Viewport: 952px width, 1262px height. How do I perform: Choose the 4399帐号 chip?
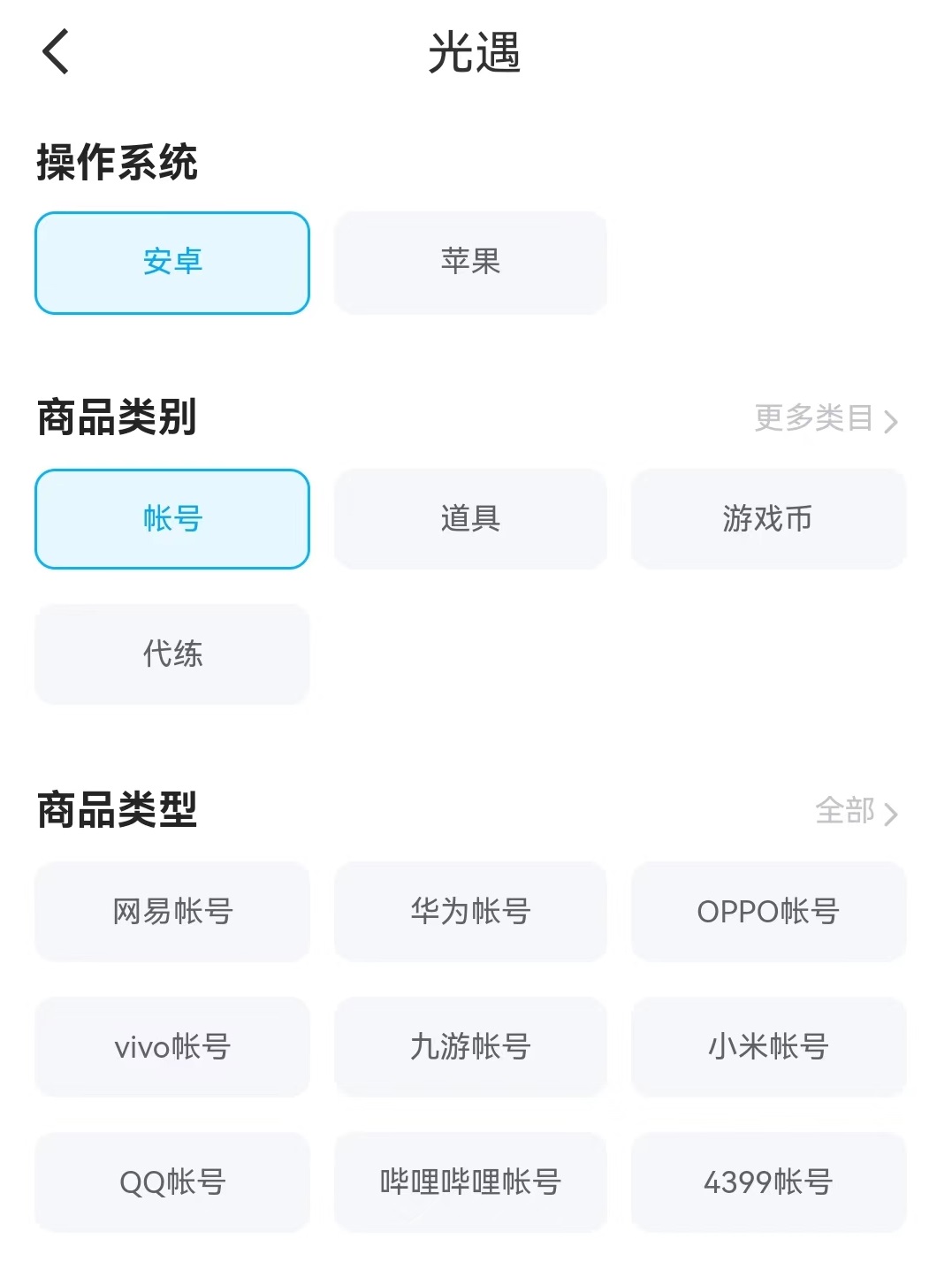[x=768, y=1182]
